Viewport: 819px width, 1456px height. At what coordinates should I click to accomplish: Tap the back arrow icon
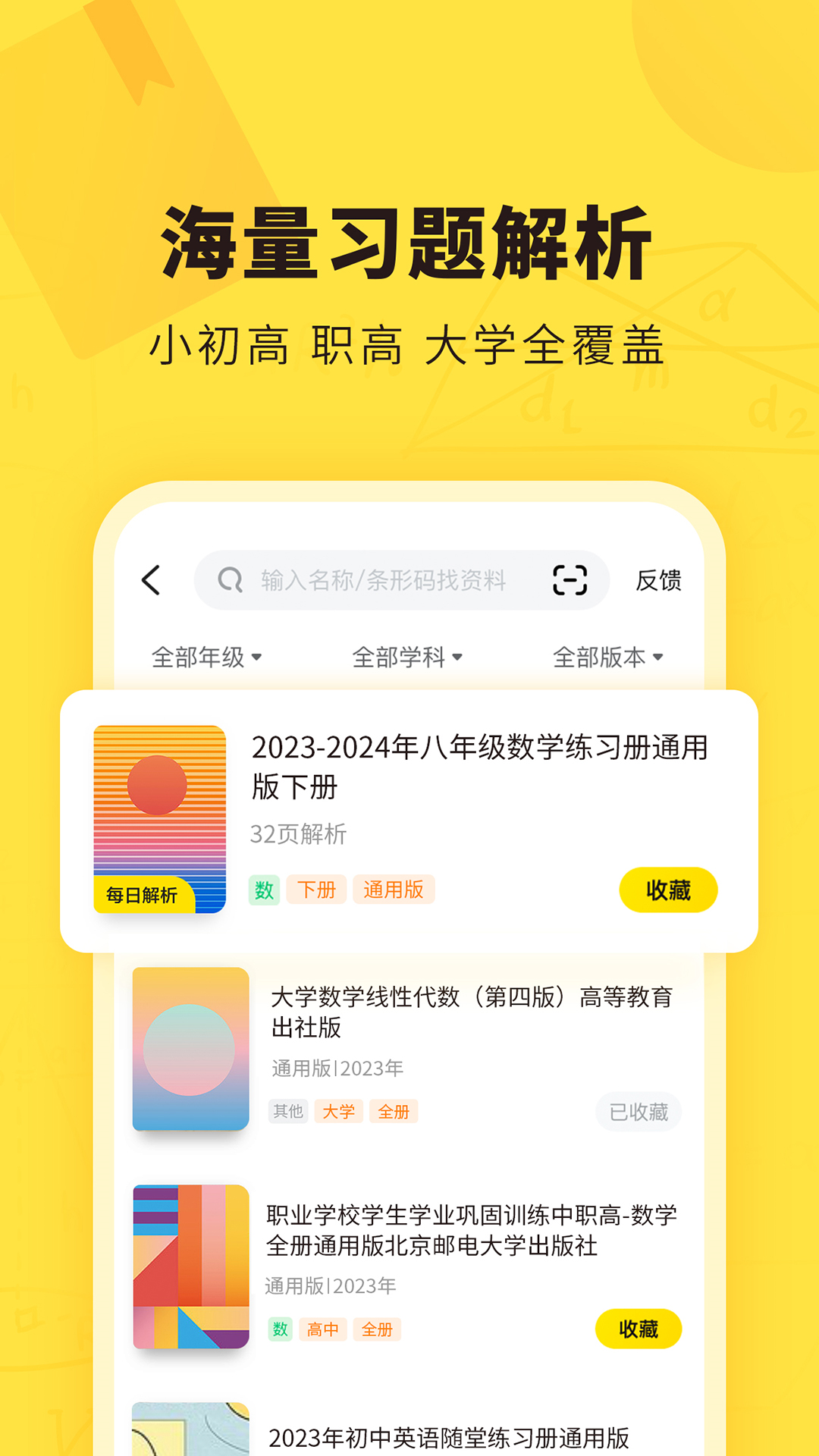click(151, 580)
